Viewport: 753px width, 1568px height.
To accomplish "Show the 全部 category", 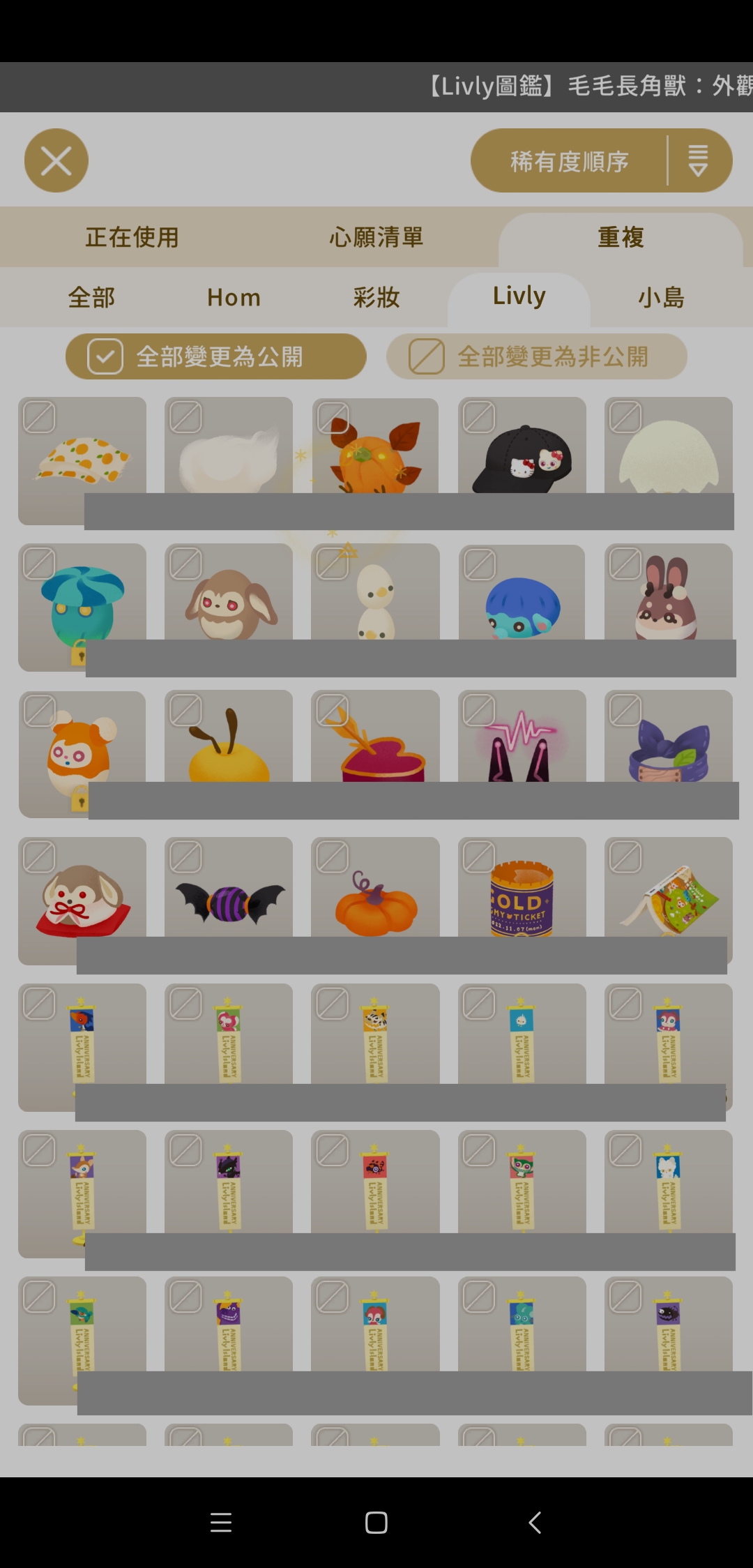I will (91, 297).
